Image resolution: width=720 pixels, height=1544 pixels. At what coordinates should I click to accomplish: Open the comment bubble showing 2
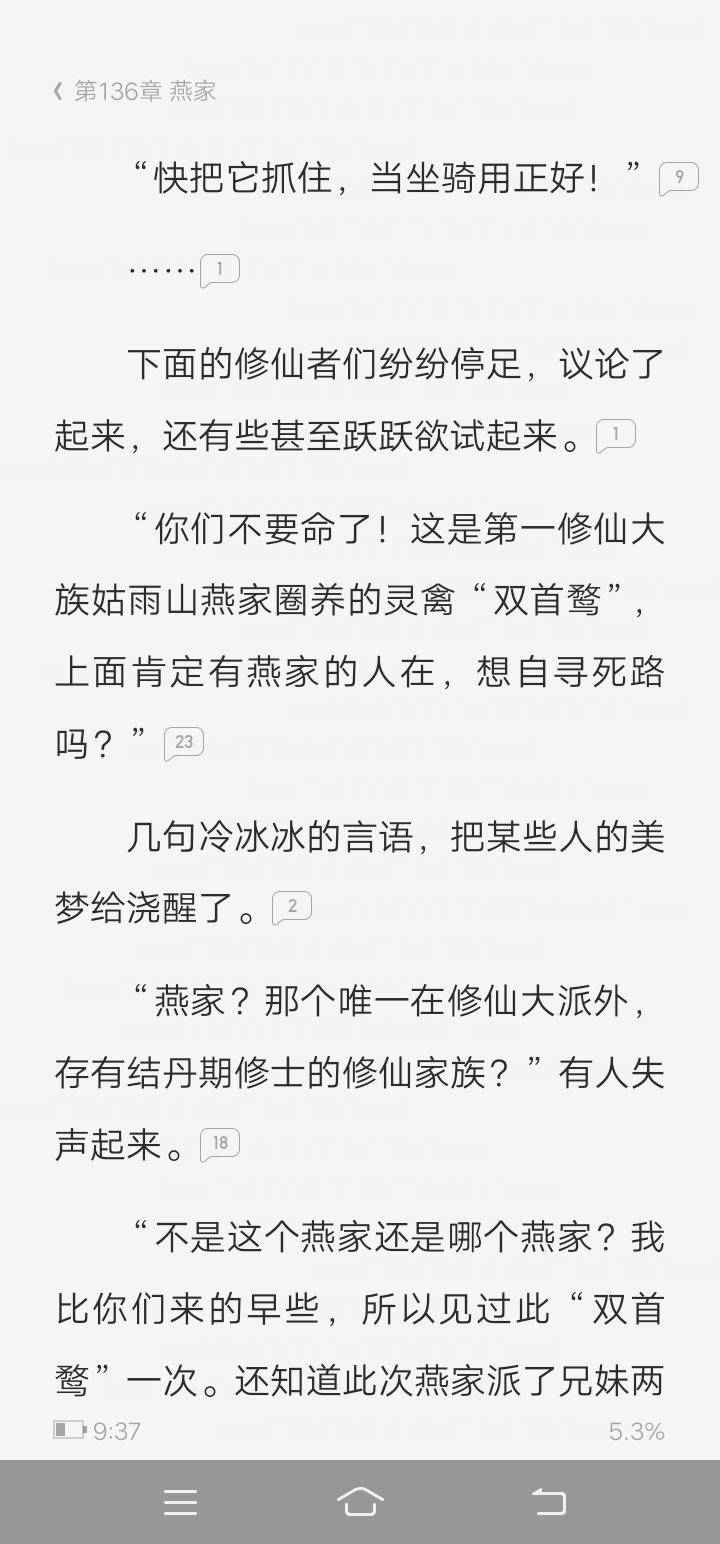coord(292,907)
